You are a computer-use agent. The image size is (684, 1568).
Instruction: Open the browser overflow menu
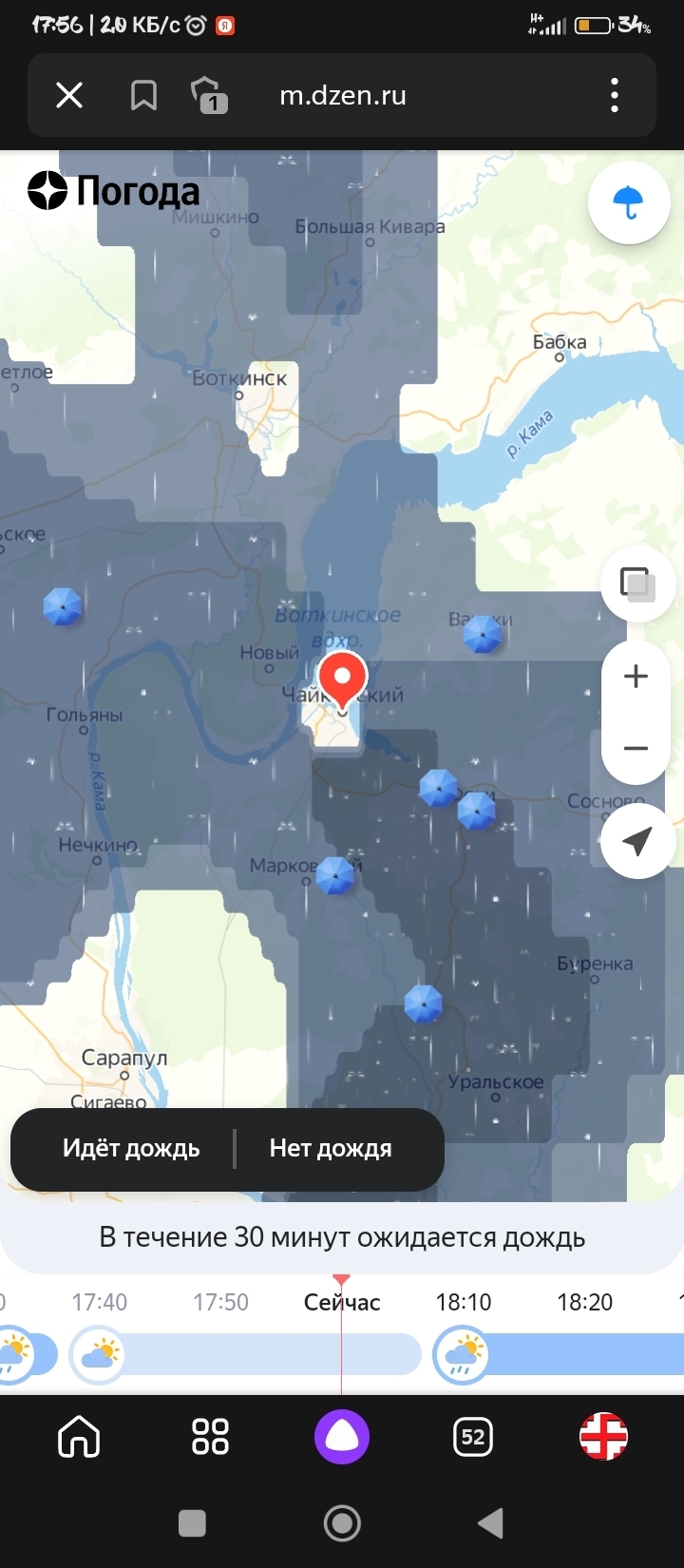tap(615, 95)
